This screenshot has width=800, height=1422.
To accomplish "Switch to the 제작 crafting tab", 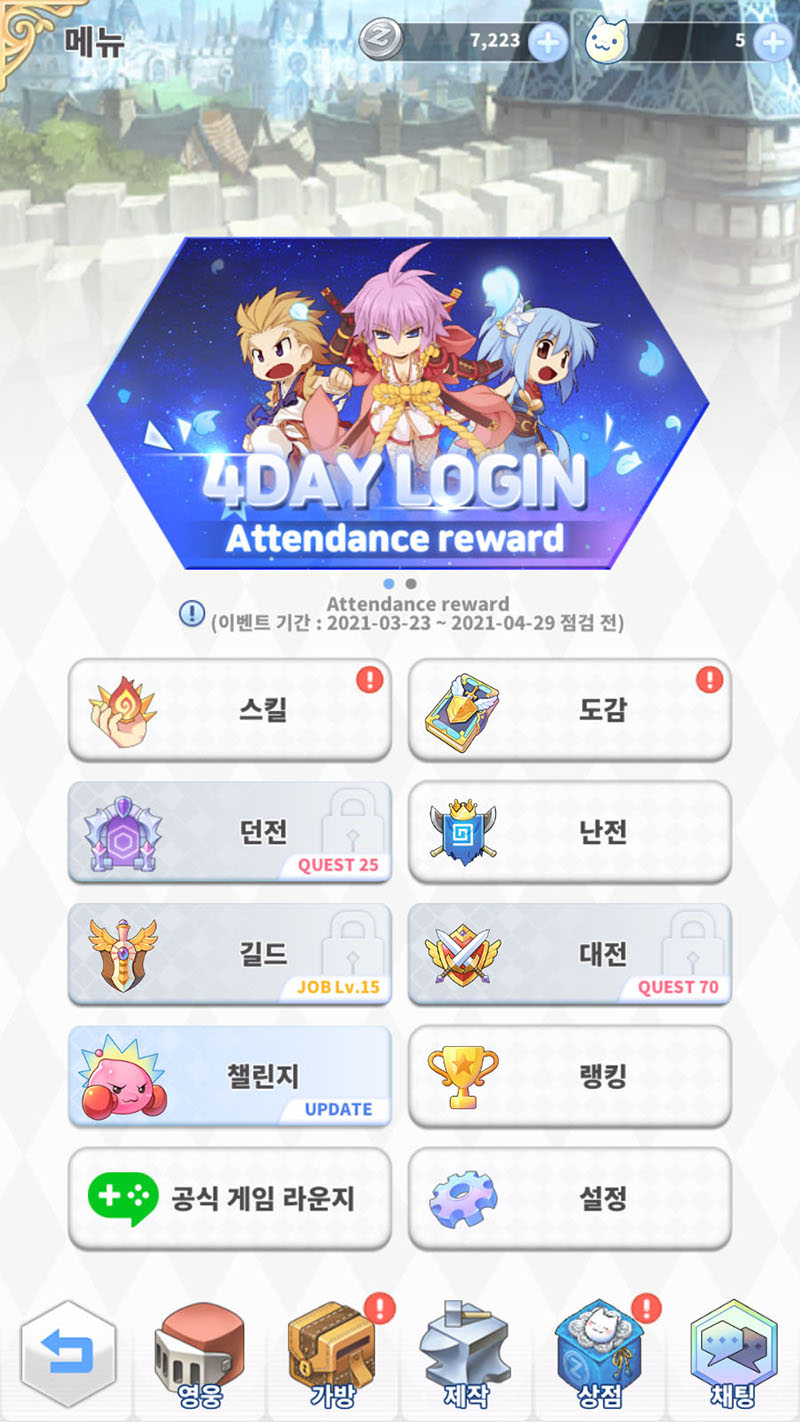I will point(466,1355).
